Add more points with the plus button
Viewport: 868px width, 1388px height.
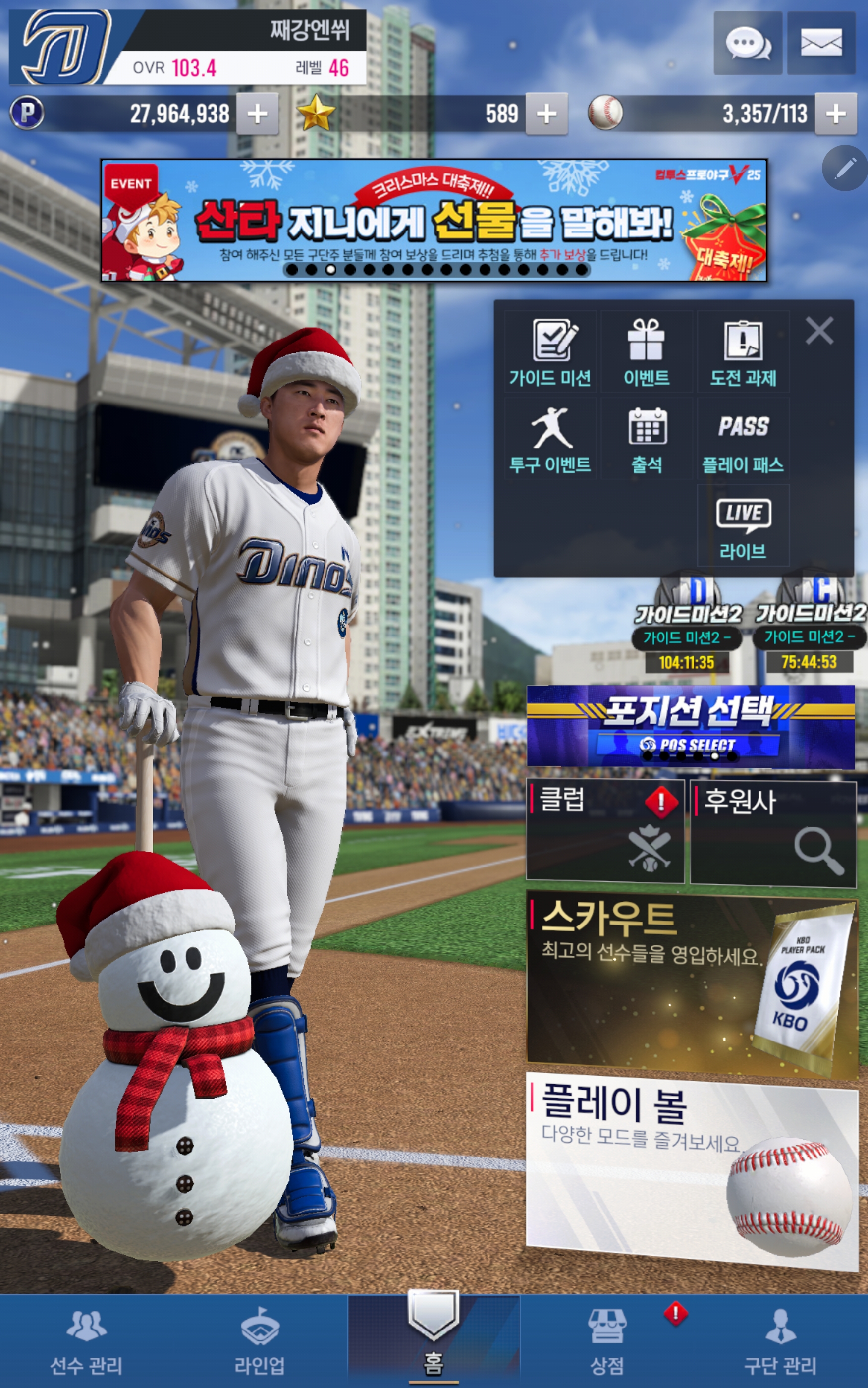coord(257,114)
